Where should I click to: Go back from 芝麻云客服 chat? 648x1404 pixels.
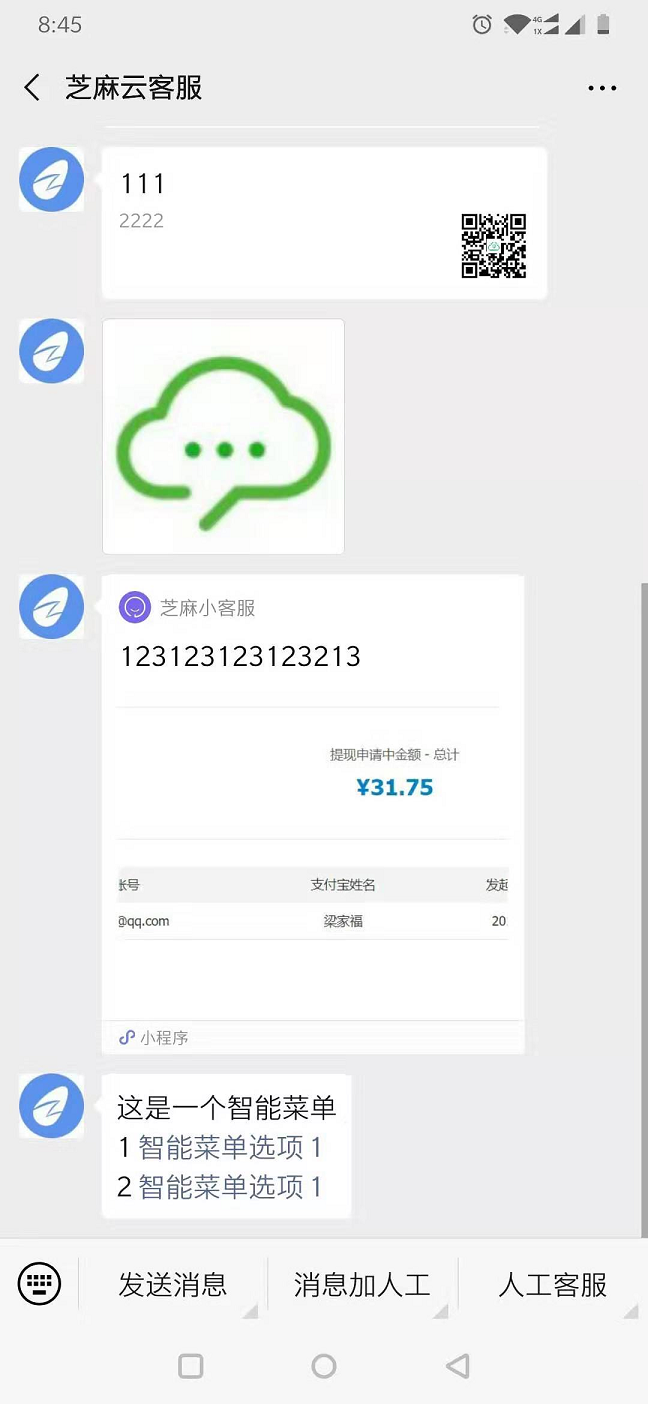32,88
